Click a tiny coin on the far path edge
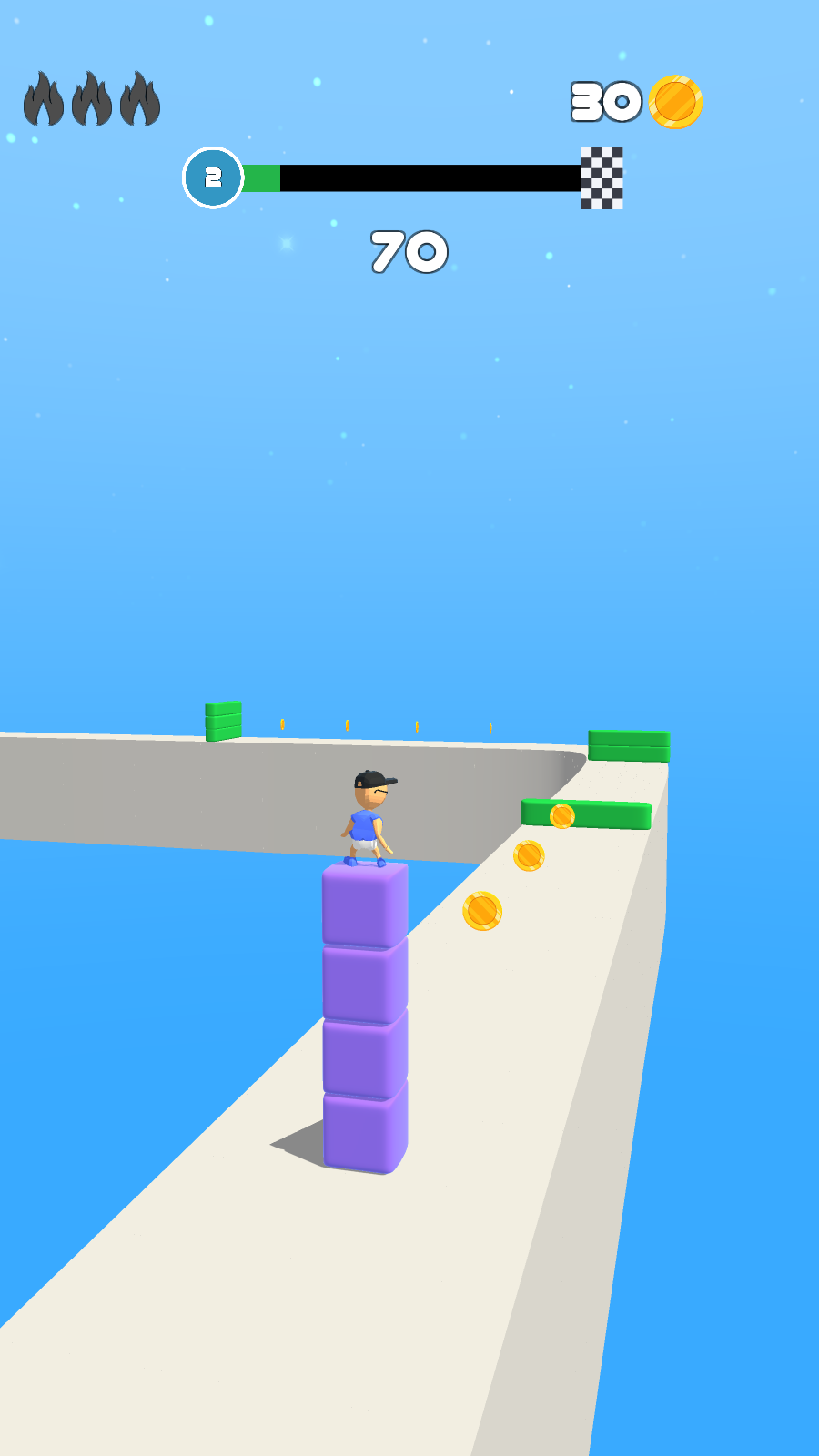Viewport: 819px width, 1456px height. click(346, 726)
